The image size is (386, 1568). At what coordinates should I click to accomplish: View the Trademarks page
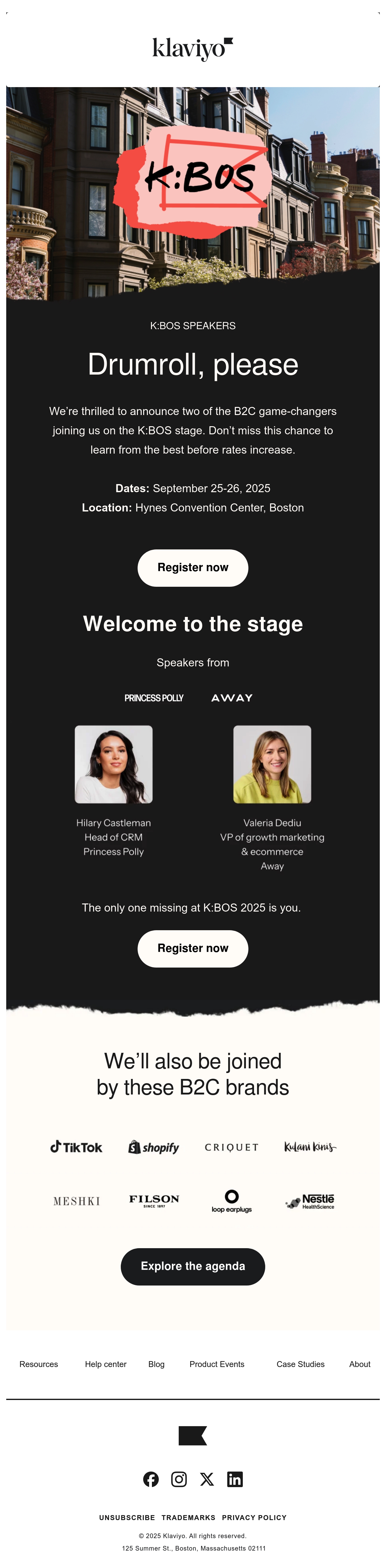point(188,1518)
